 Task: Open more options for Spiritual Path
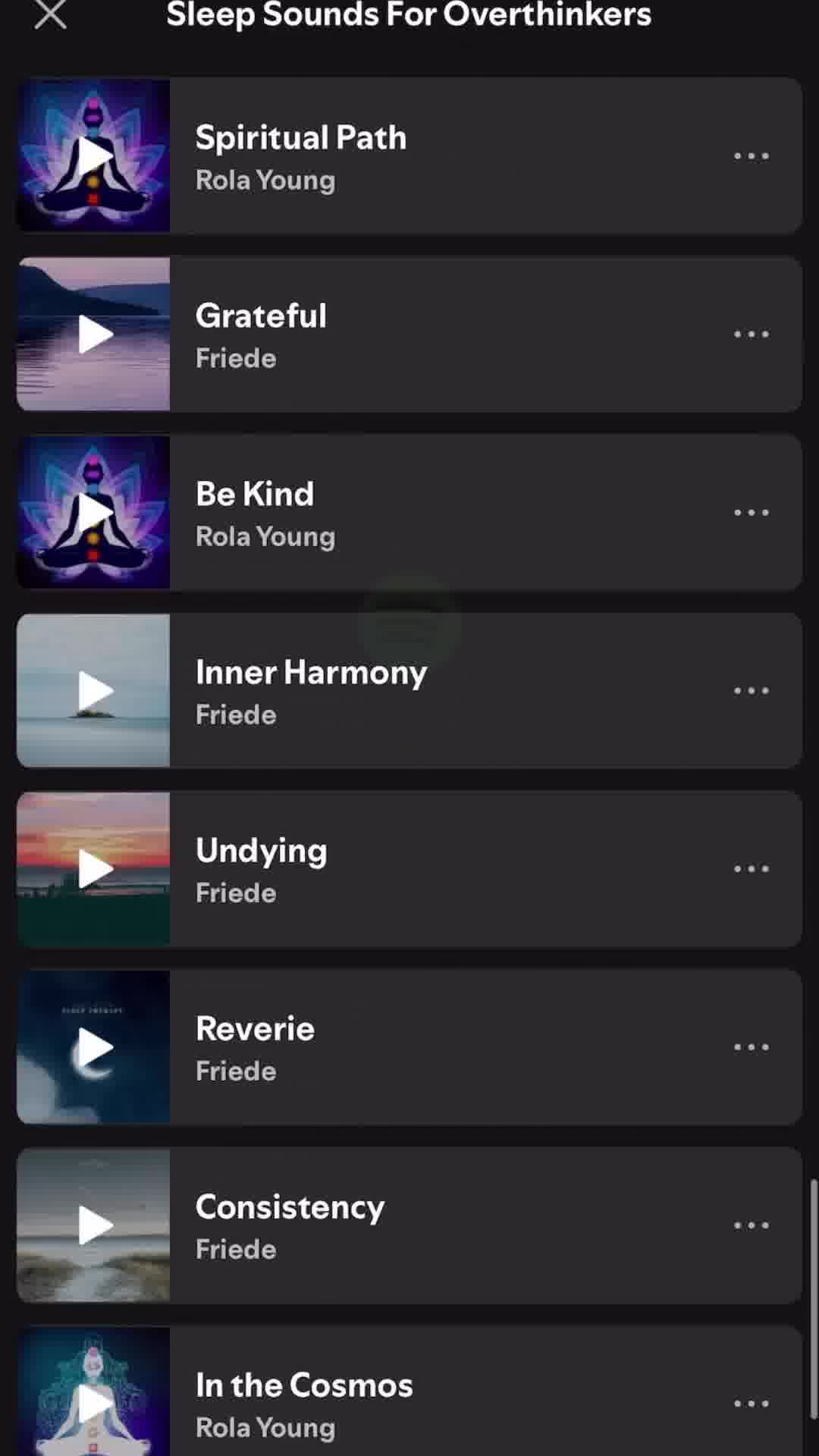tap(751, 156)
